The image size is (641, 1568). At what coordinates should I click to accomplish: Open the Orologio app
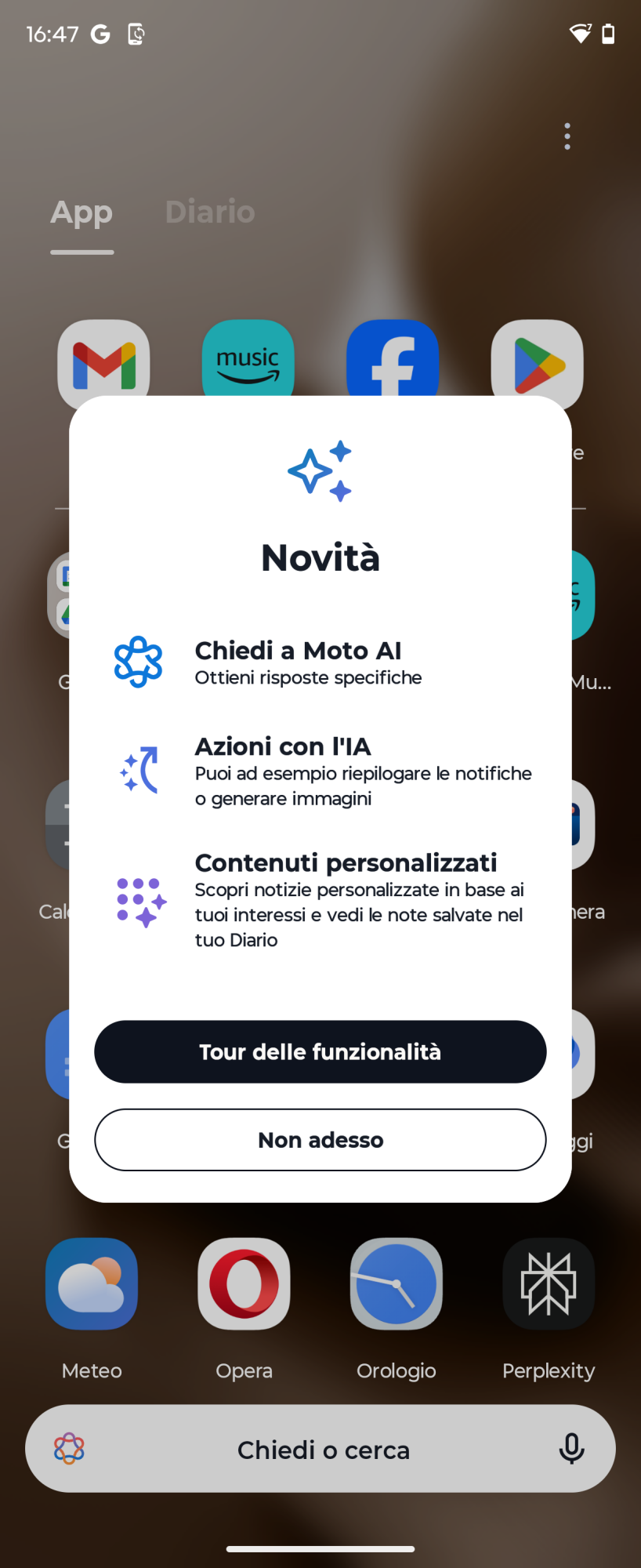click(x=396, y=1283)
